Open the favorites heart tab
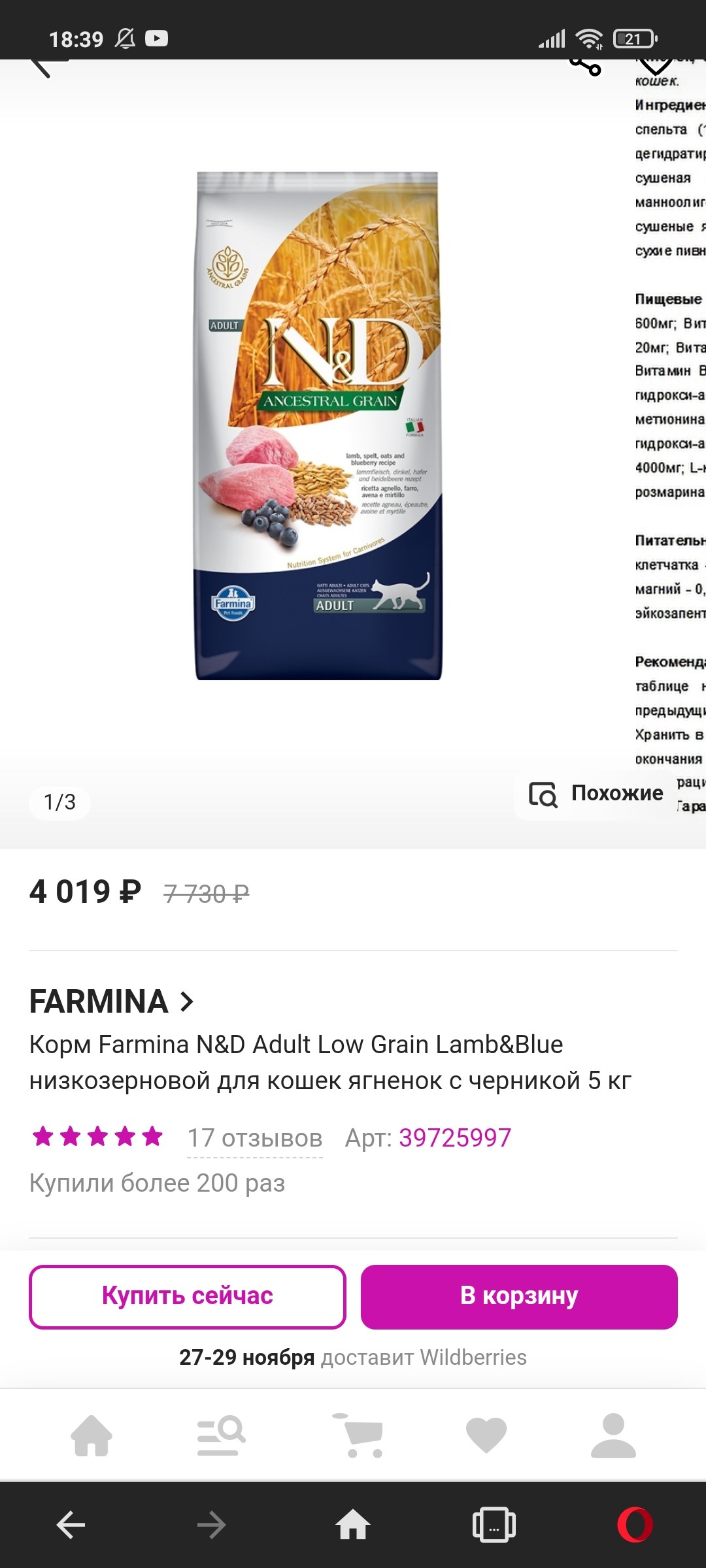 [x=486, y=1435]
